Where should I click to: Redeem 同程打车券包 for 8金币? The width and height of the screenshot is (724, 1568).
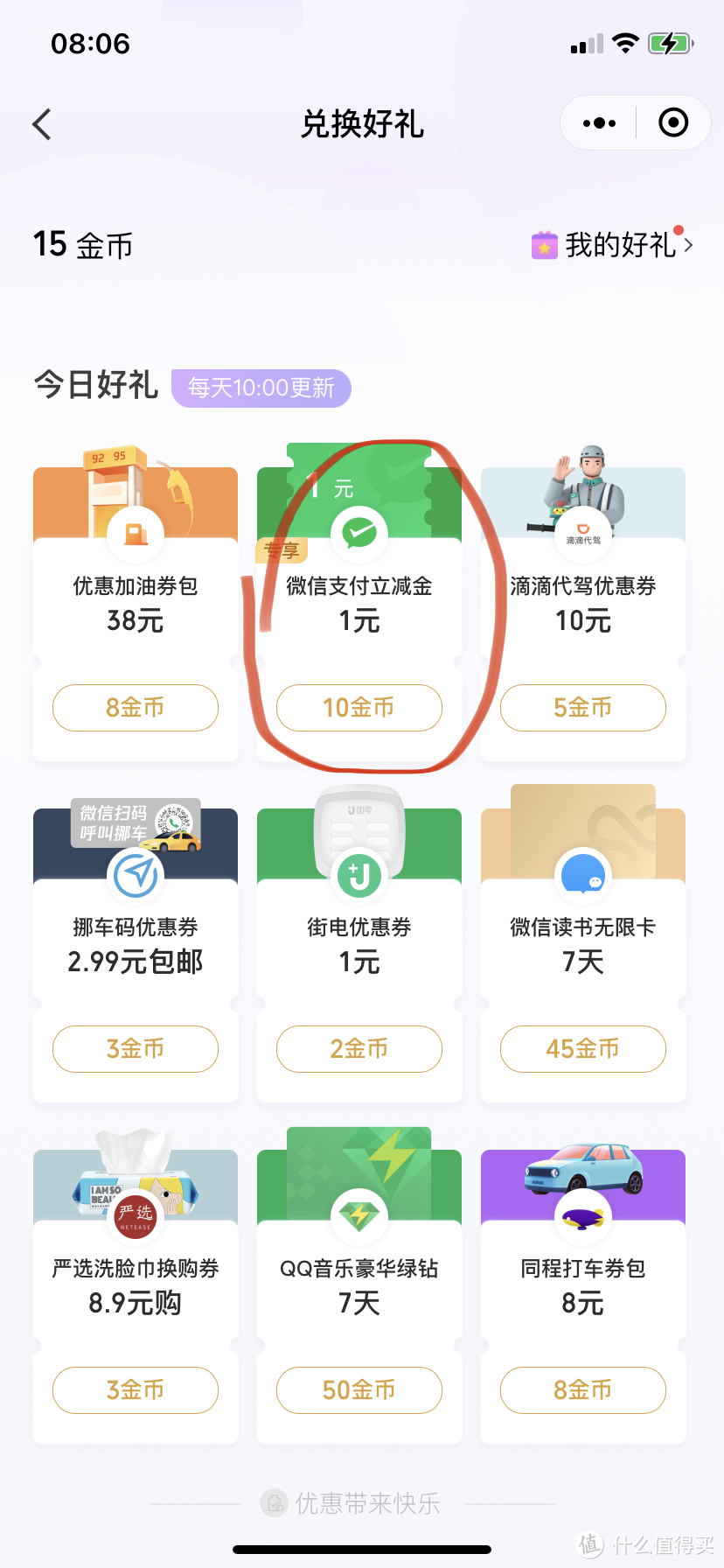pyautogui.click(x=583, y=1390)
